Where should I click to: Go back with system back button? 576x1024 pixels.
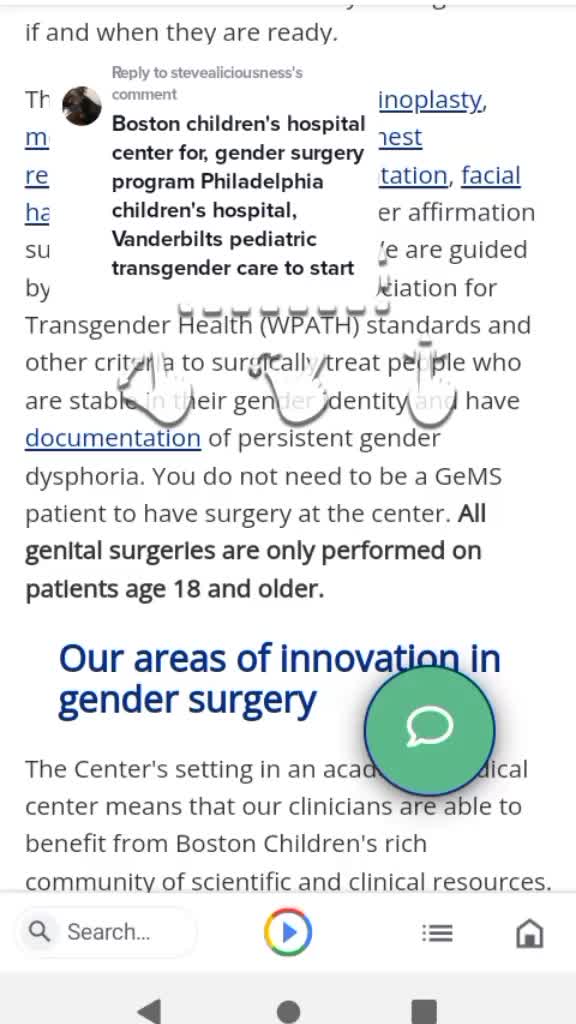[x=150, y=1011]
